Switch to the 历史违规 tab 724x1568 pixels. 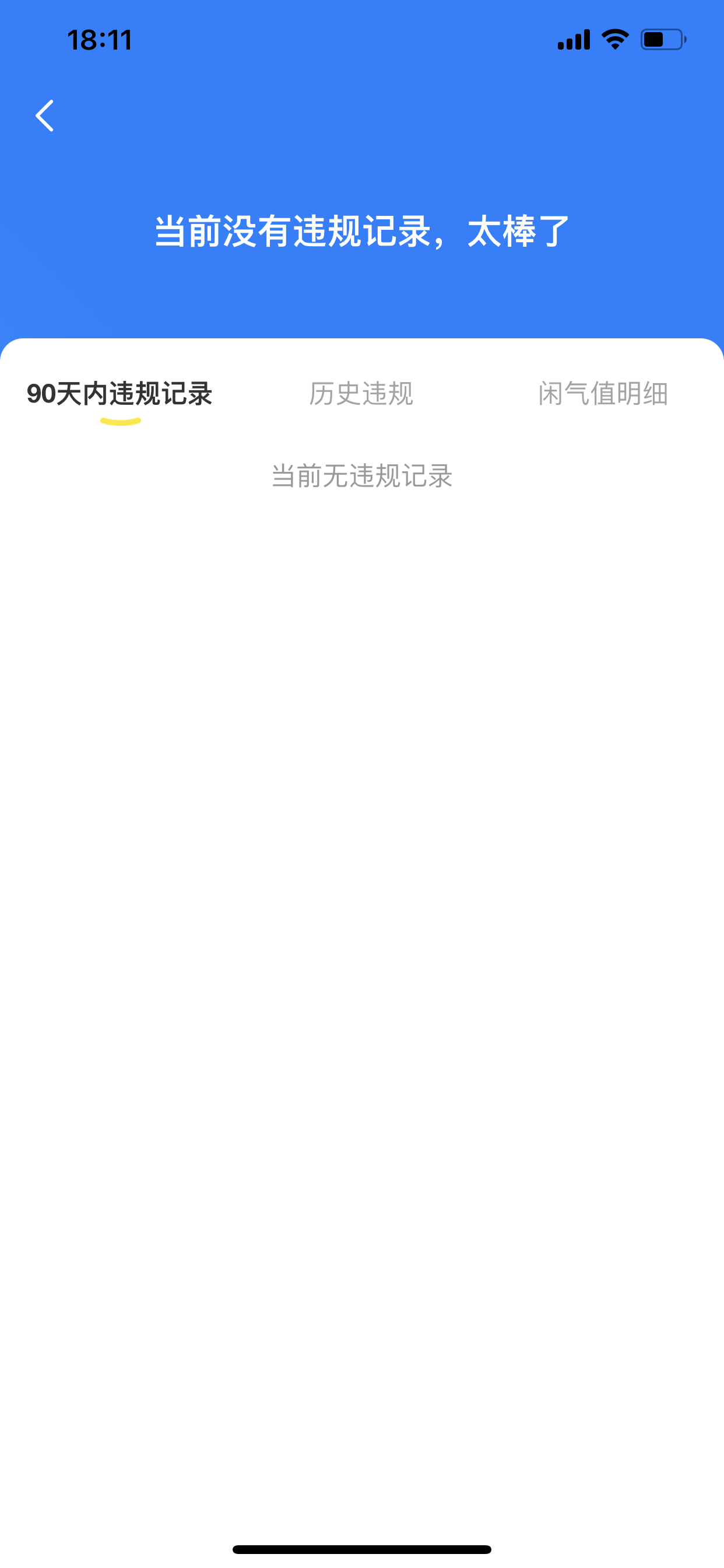tap(361, 394)
